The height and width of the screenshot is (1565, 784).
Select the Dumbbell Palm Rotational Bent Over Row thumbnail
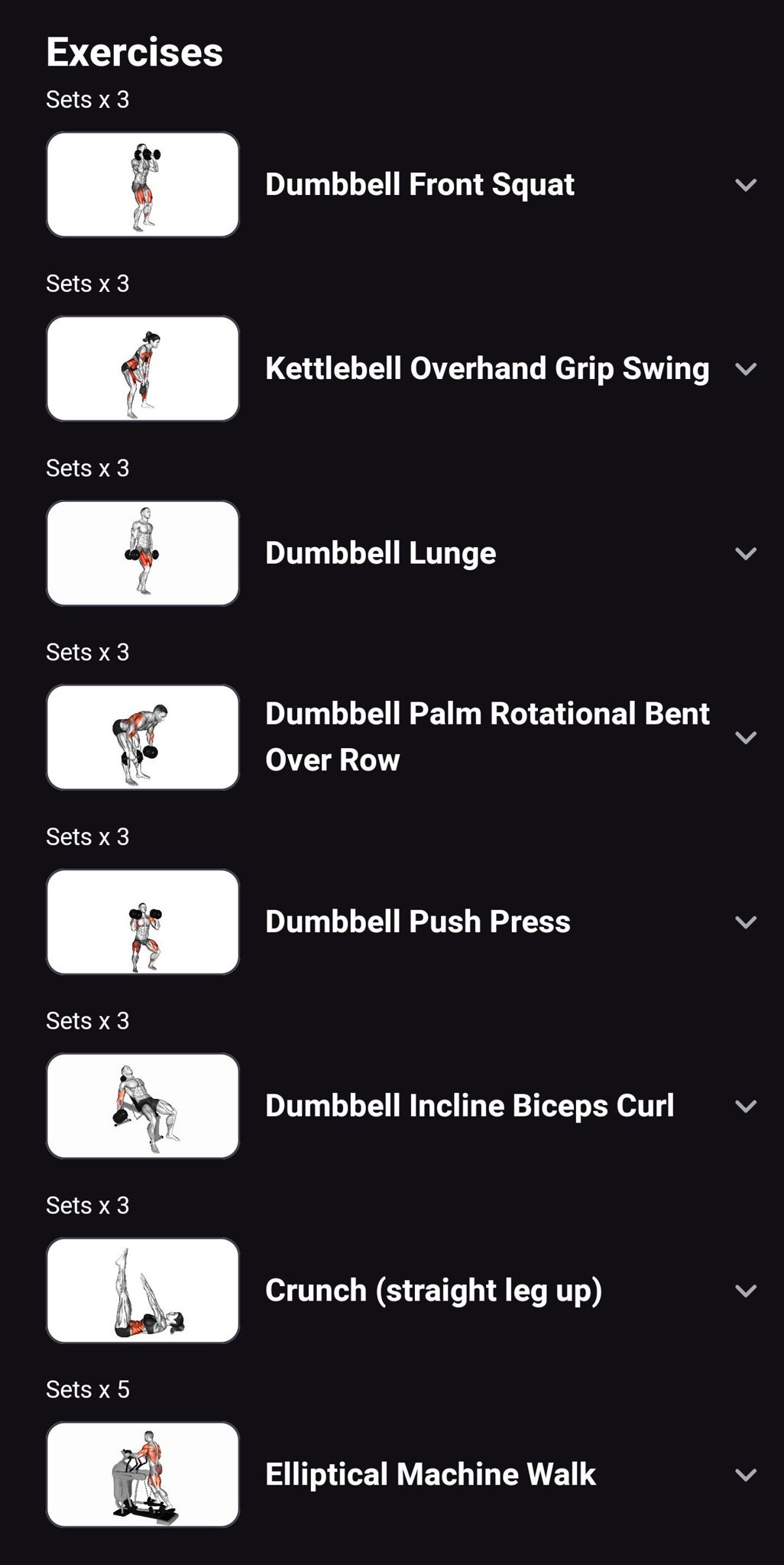(142, 737)
